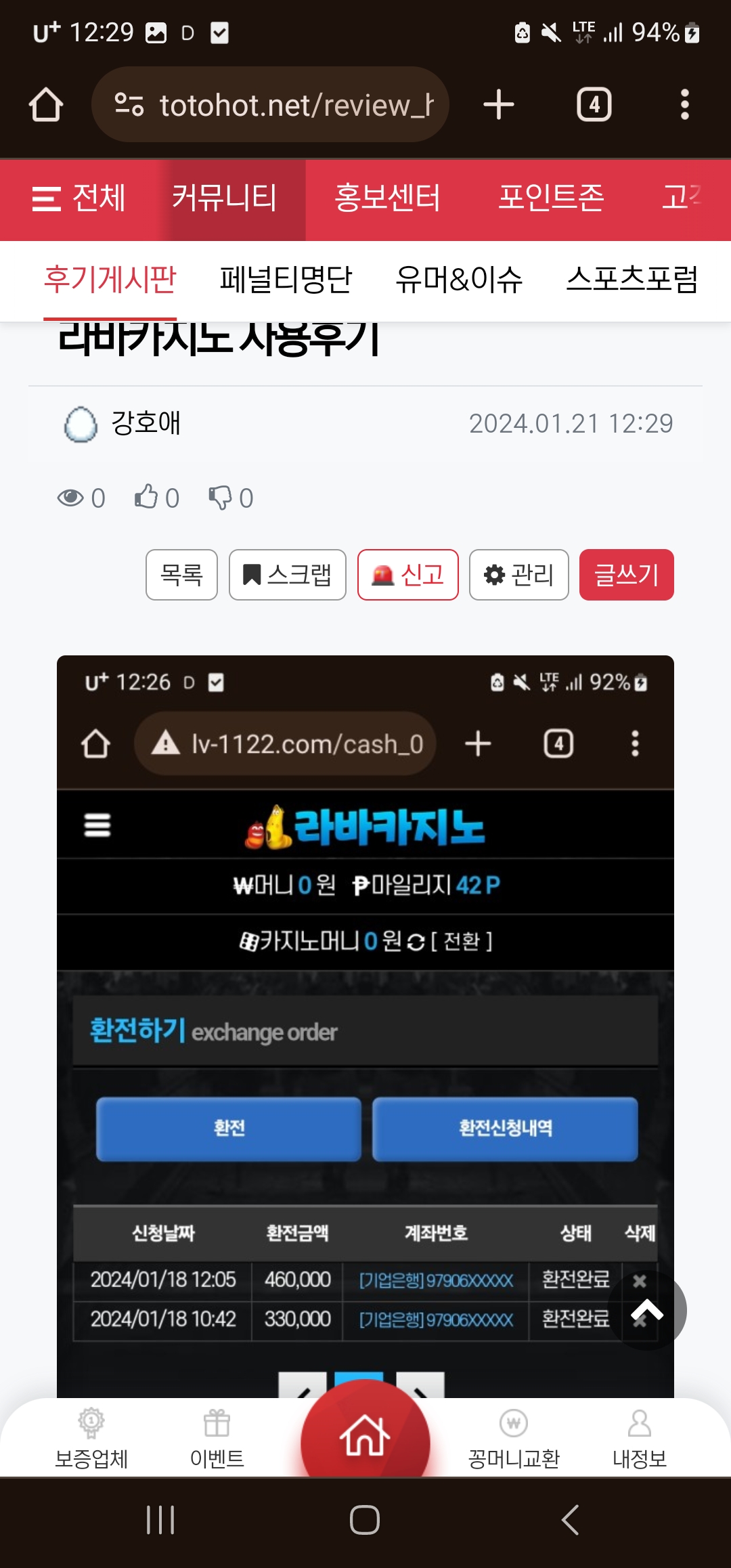Open a new browser tab
Image resolution: width=731 pixels, height=1568 pixels.
499,105
